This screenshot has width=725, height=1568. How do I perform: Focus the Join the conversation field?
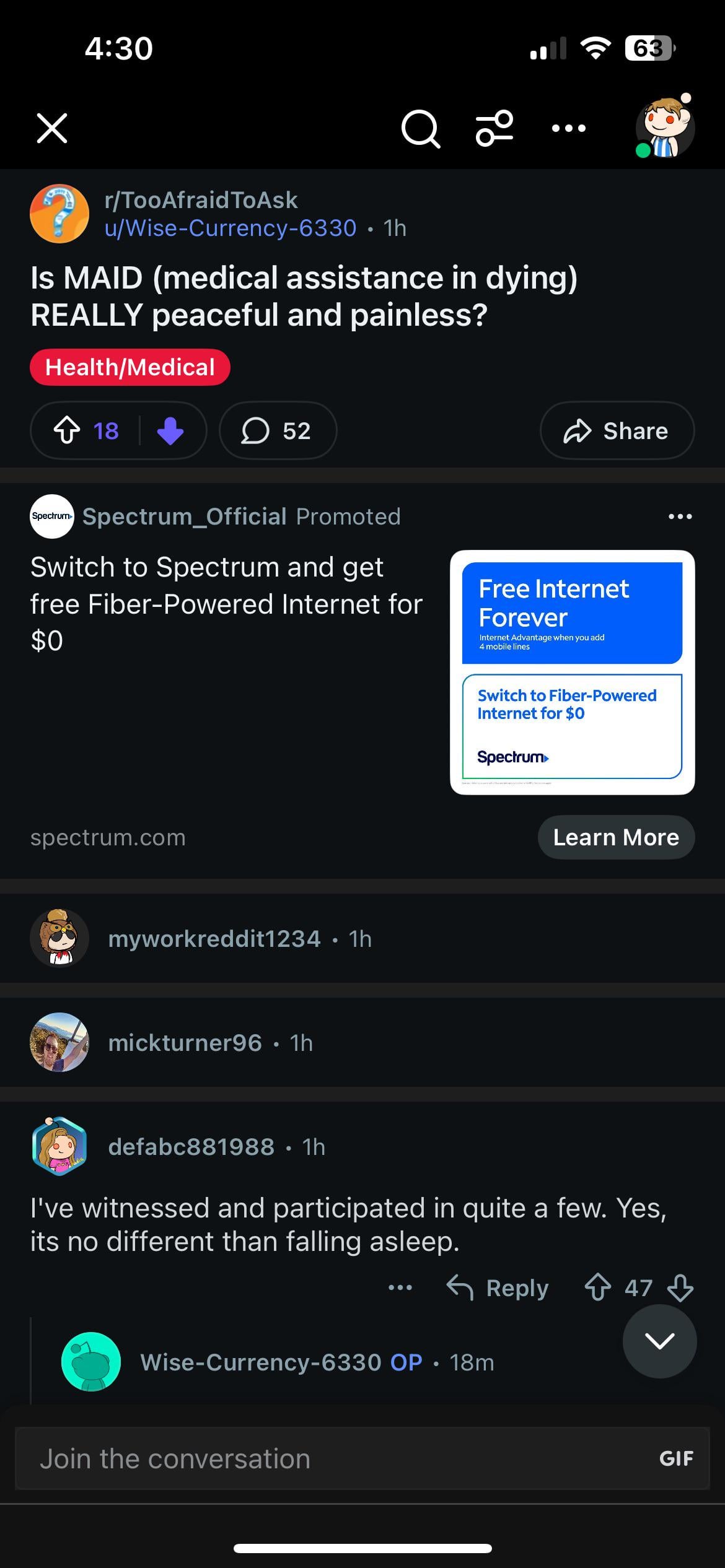(335, 1458)
